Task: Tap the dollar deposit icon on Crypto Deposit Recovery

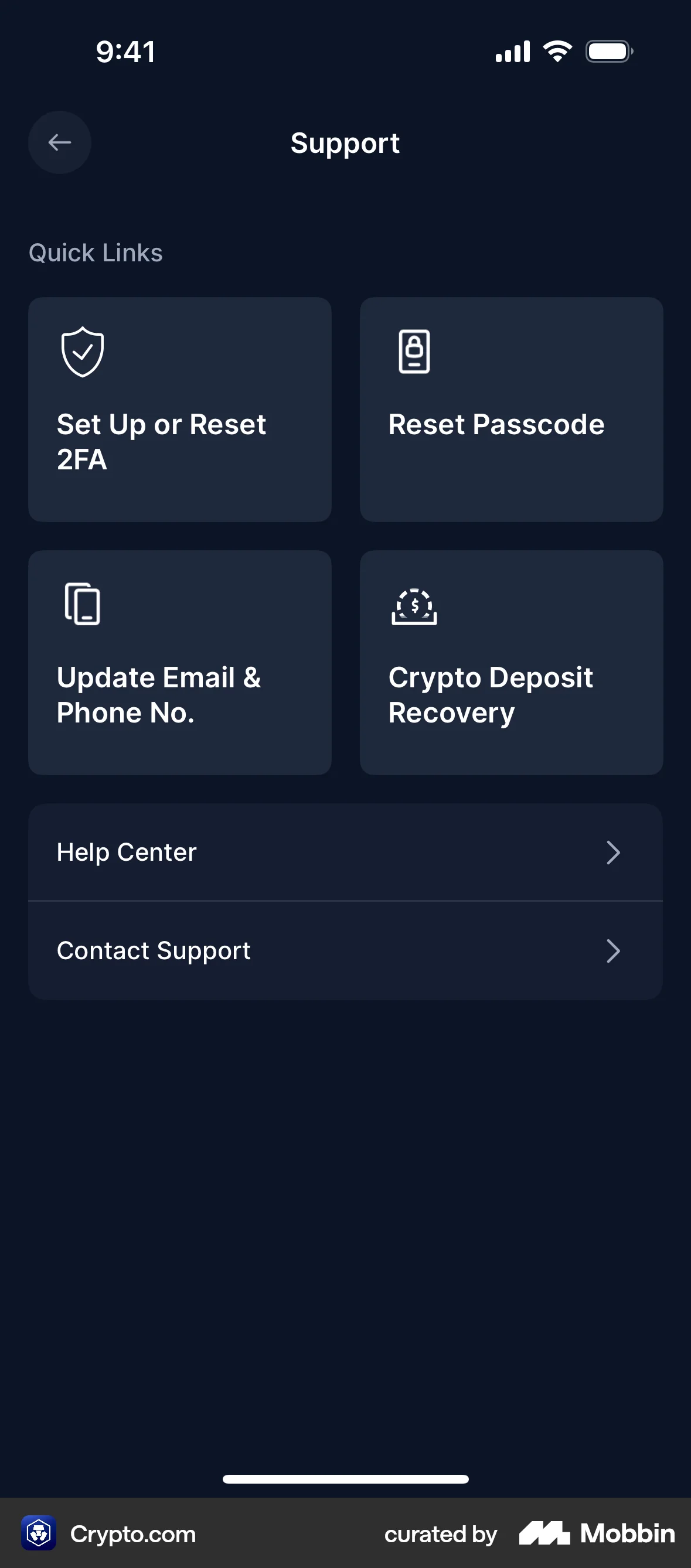Action: [413, 607]
